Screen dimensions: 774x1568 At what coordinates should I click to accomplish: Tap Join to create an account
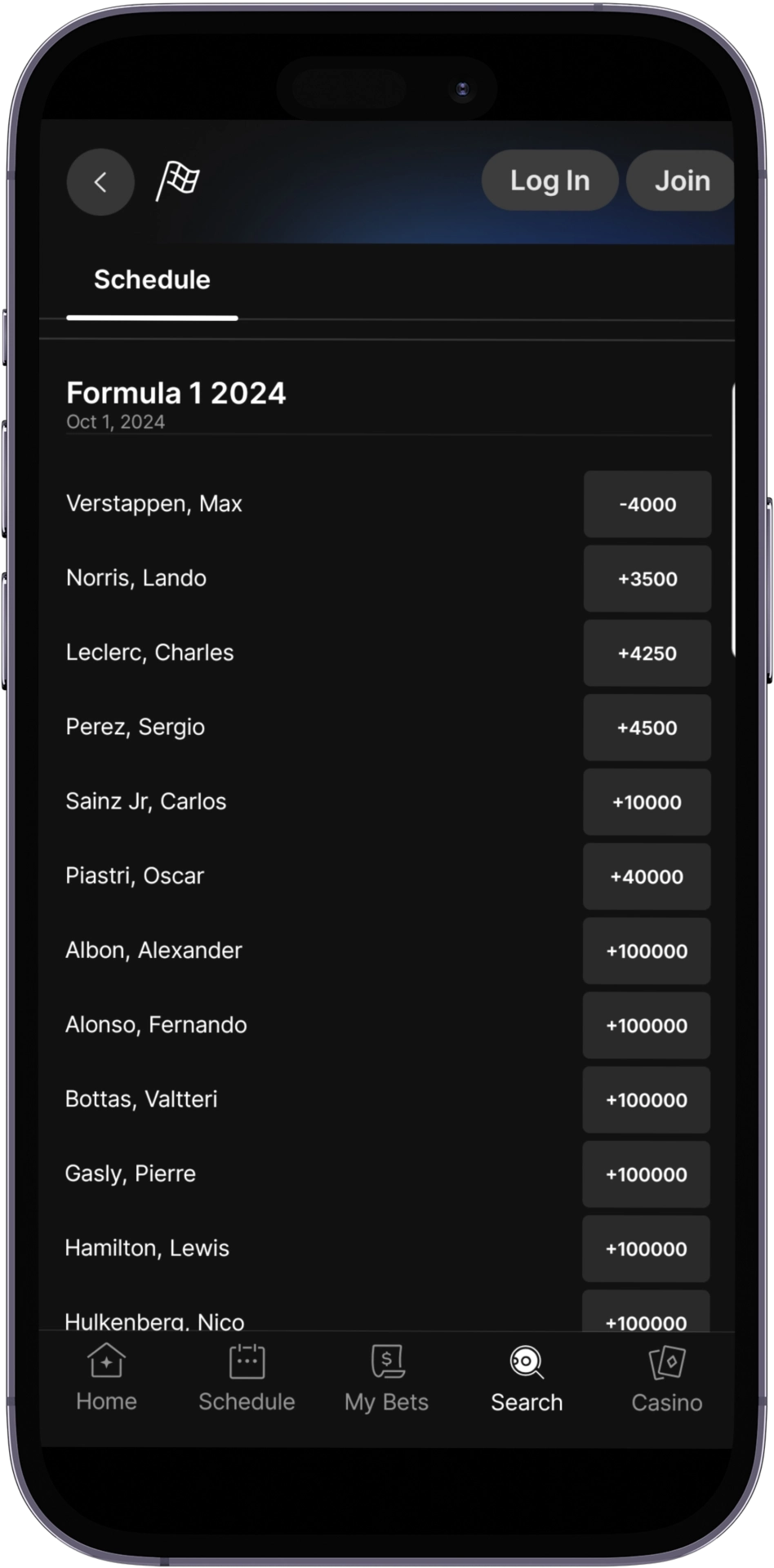click(681, 180)
